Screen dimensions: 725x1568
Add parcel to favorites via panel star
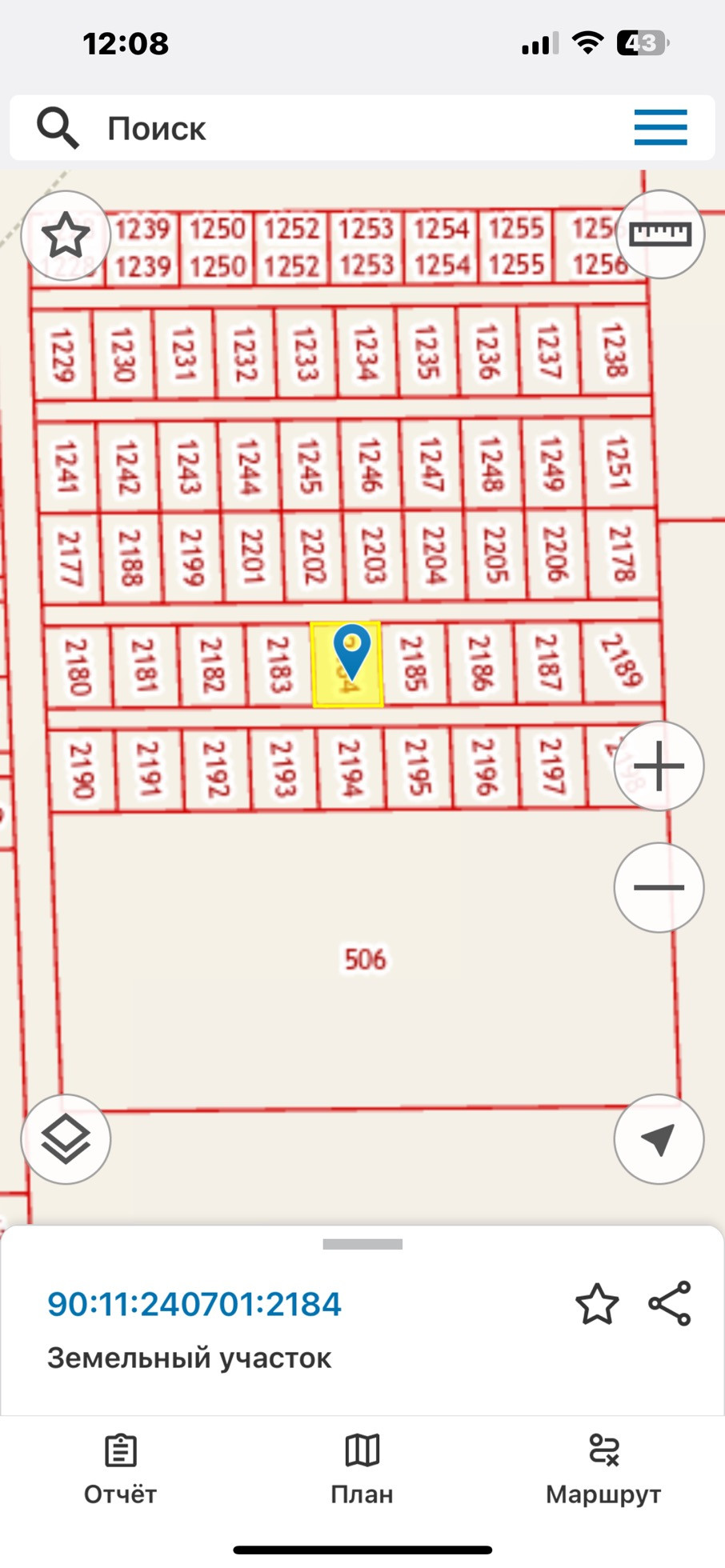point(597,1304)
